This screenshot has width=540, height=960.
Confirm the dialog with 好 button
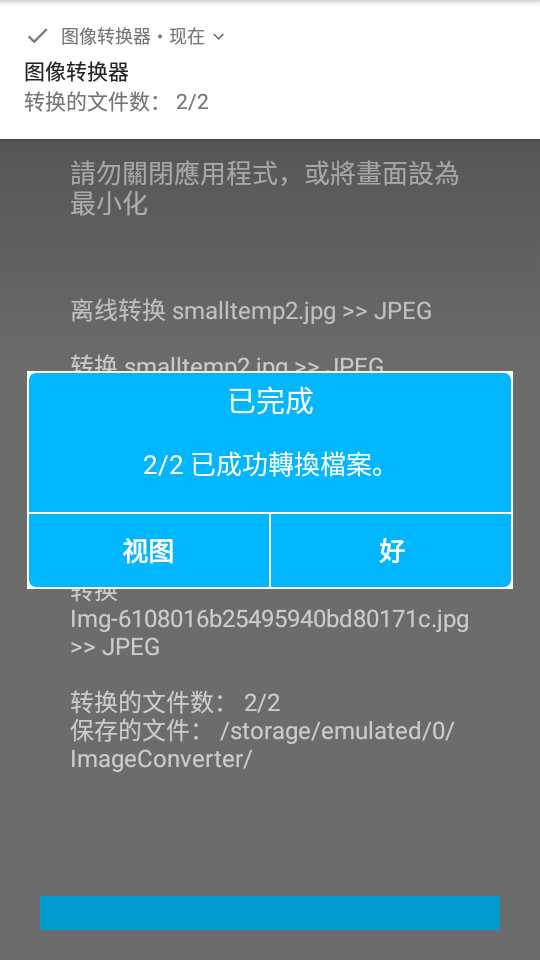tap(391, 550)
